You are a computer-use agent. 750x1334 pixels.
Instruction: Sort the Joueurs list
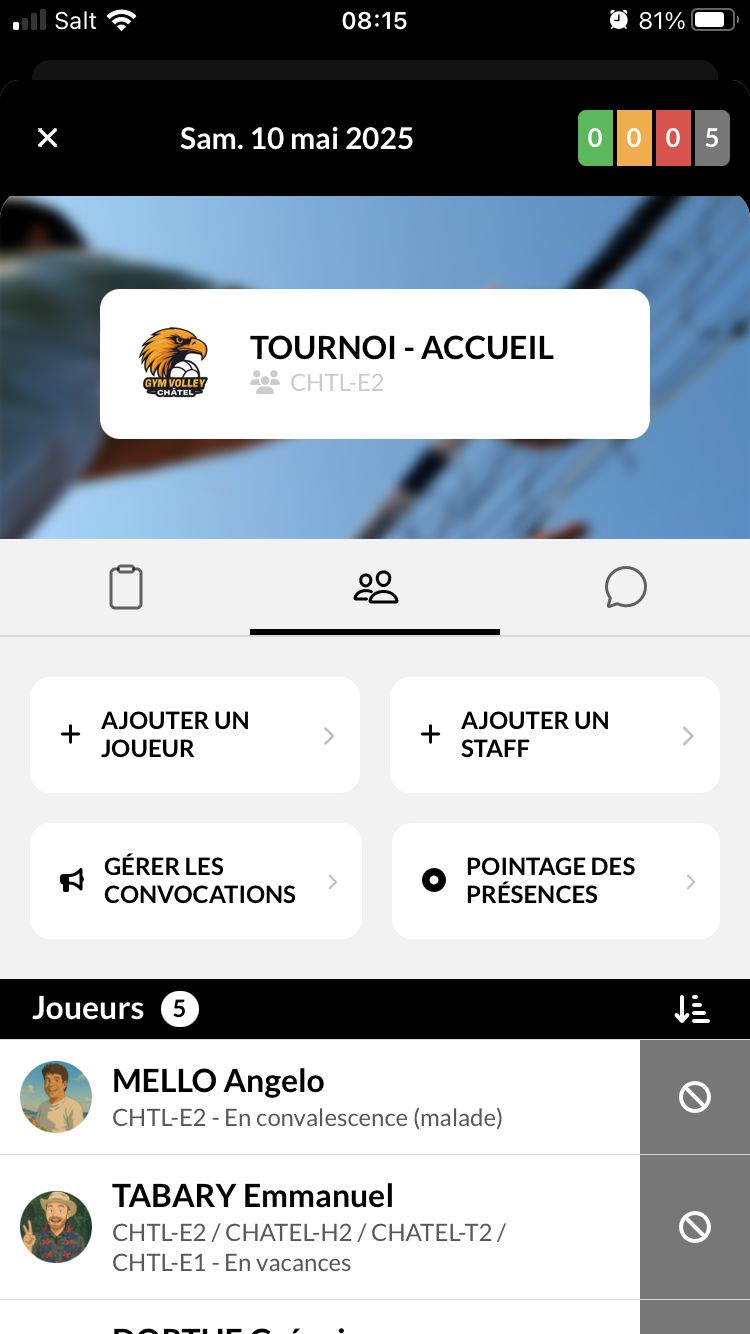[x=692, y=1010]
